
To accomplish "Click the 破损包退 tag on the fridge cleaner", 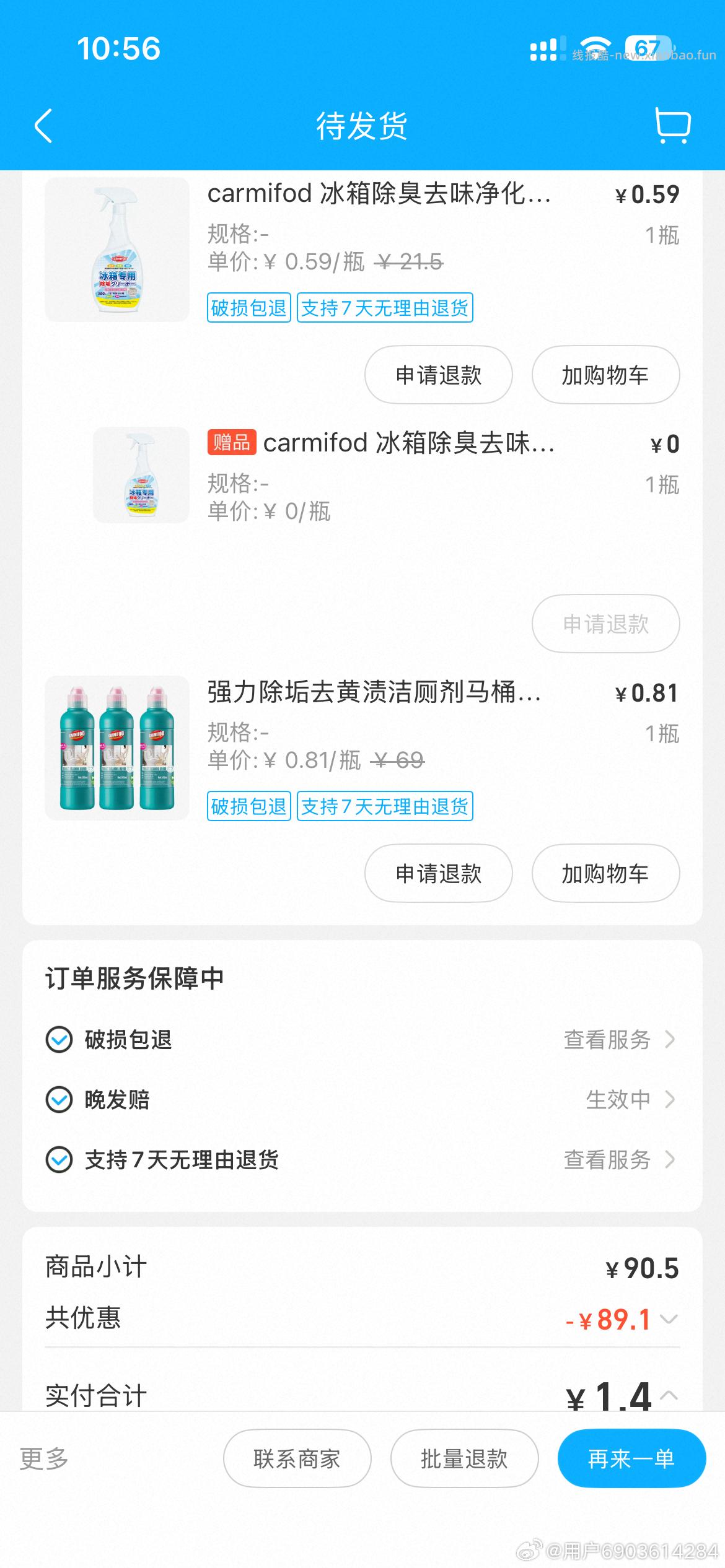I will (248, 308).
